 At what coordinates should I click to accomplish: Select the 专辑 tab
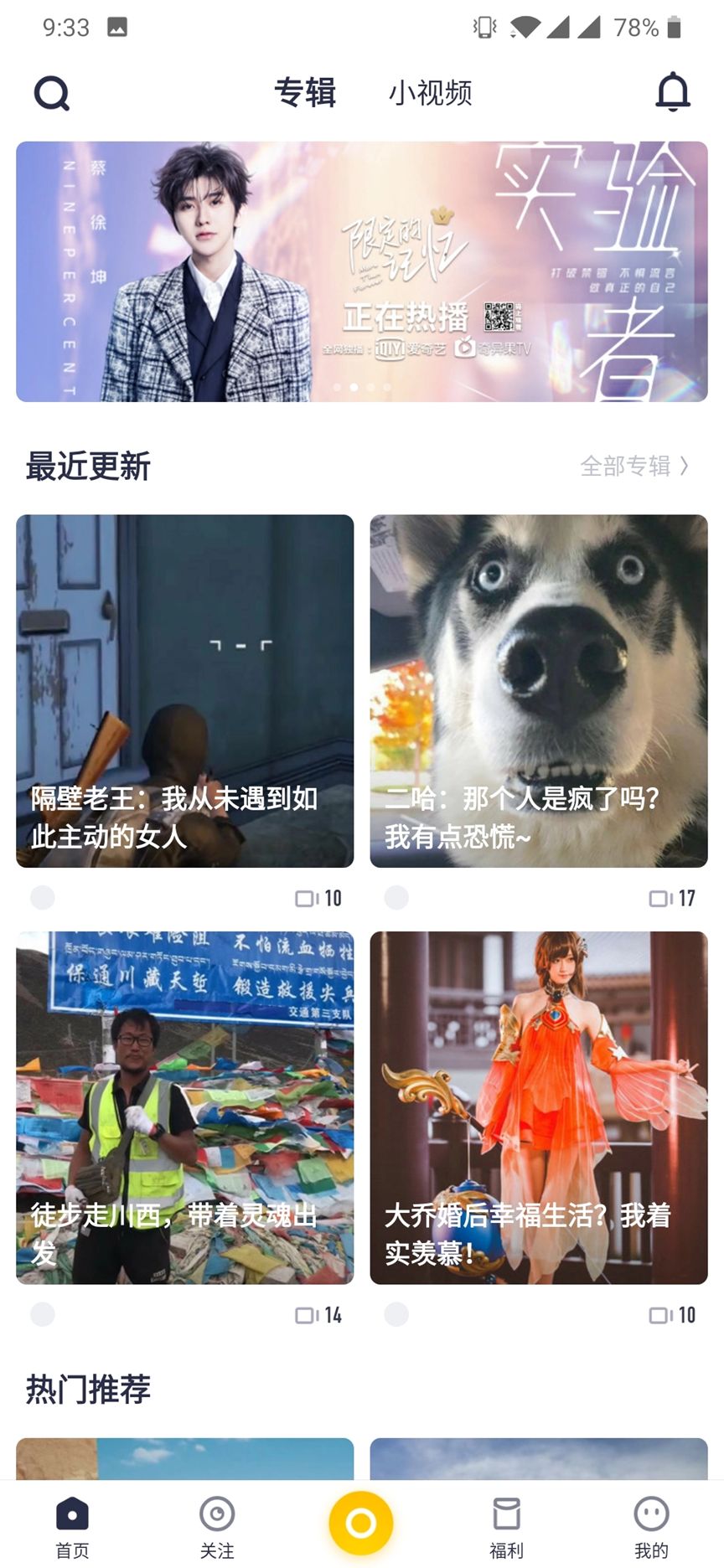point(306,93)
